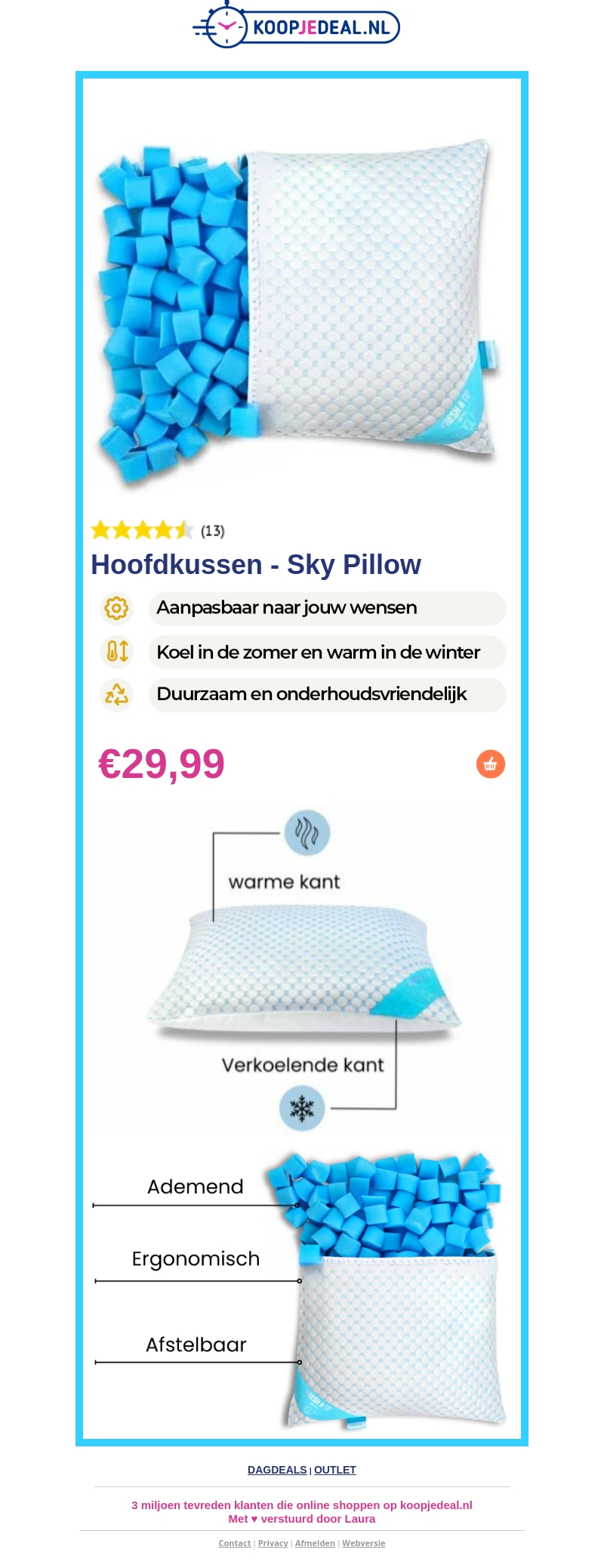Go to the OUTLET link
This screenshot has width=604, height=1568.
335,1469
